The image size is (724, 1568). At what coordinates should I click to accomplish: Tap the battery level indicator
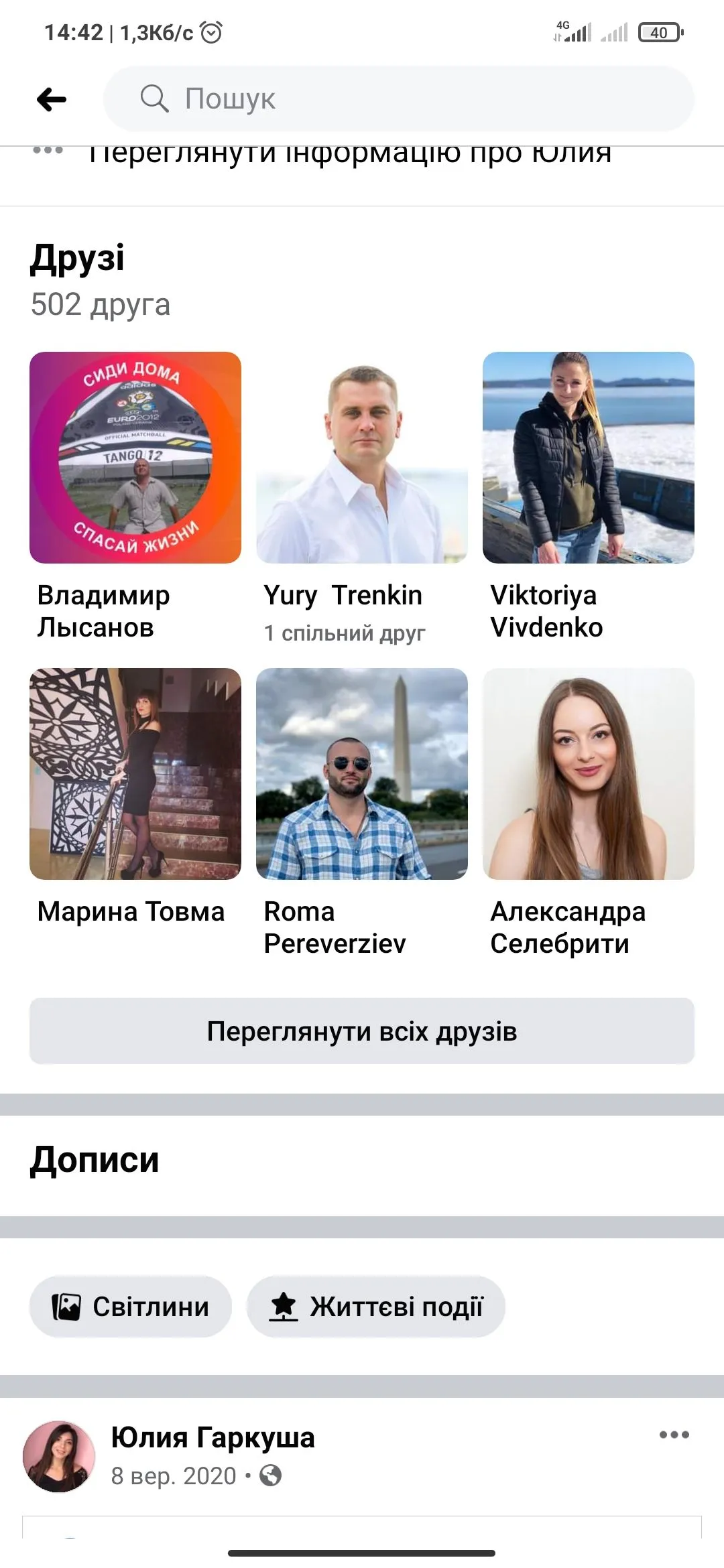[x=659, y=31]
